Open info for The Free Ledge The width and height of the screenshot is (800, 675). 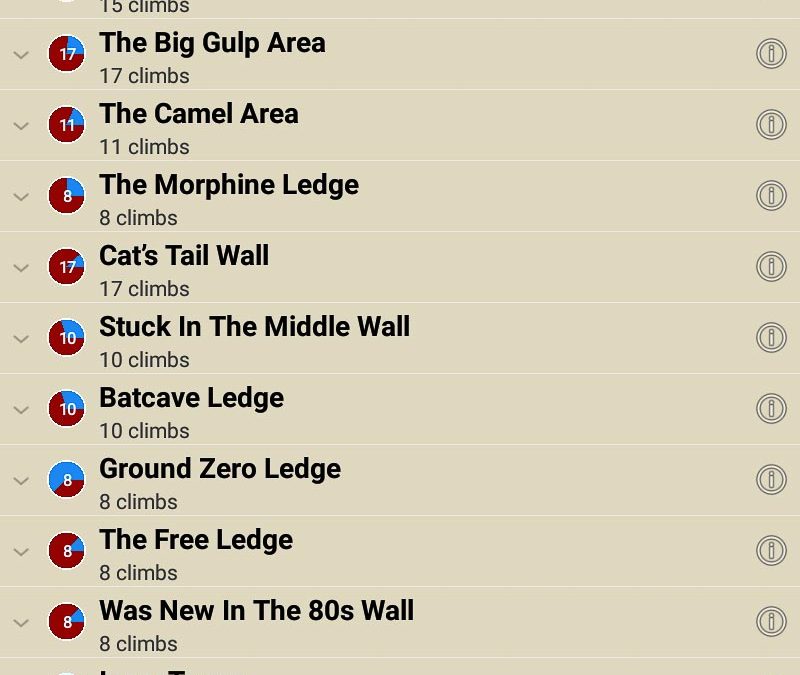coord(770,550)
